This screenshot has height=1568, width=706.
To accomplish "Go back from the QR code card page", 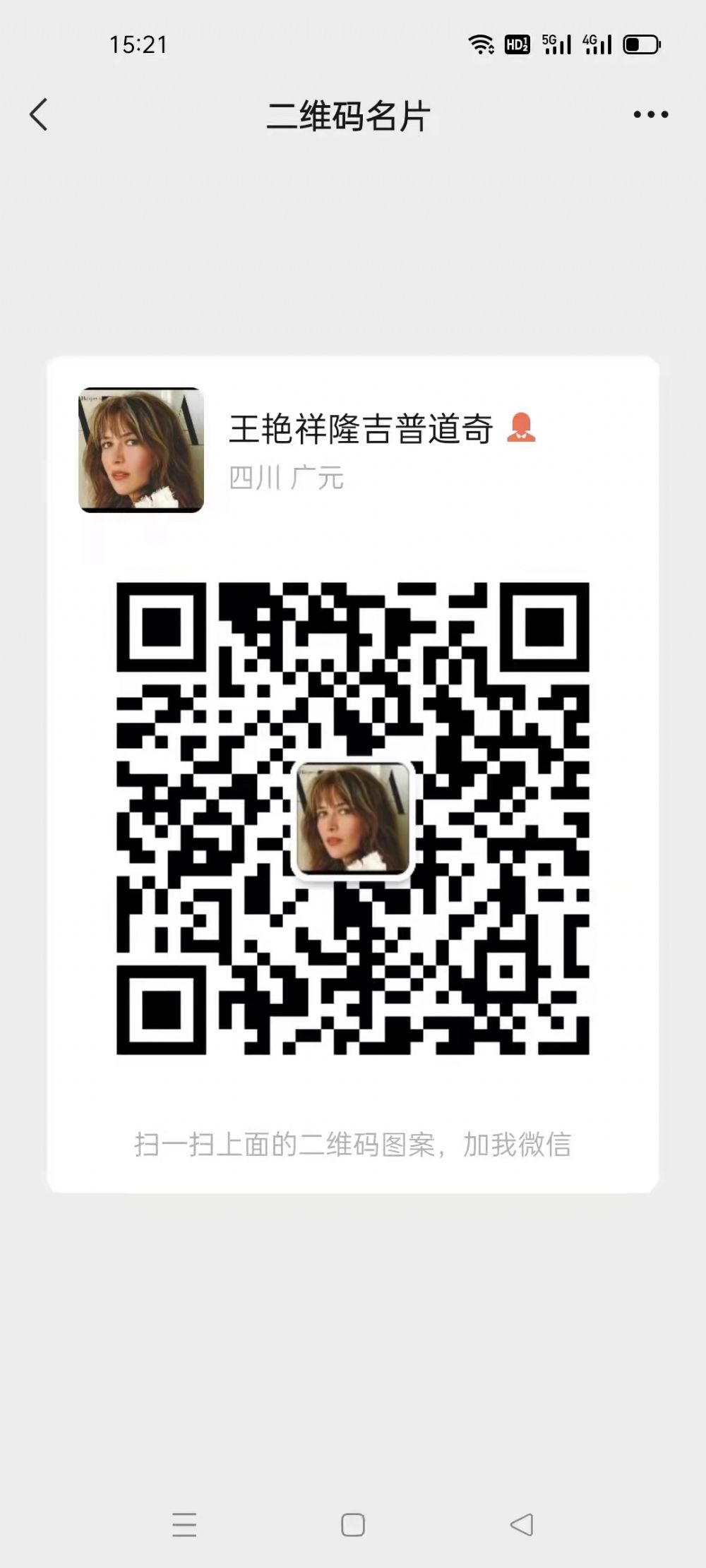I will pos(39,114).
